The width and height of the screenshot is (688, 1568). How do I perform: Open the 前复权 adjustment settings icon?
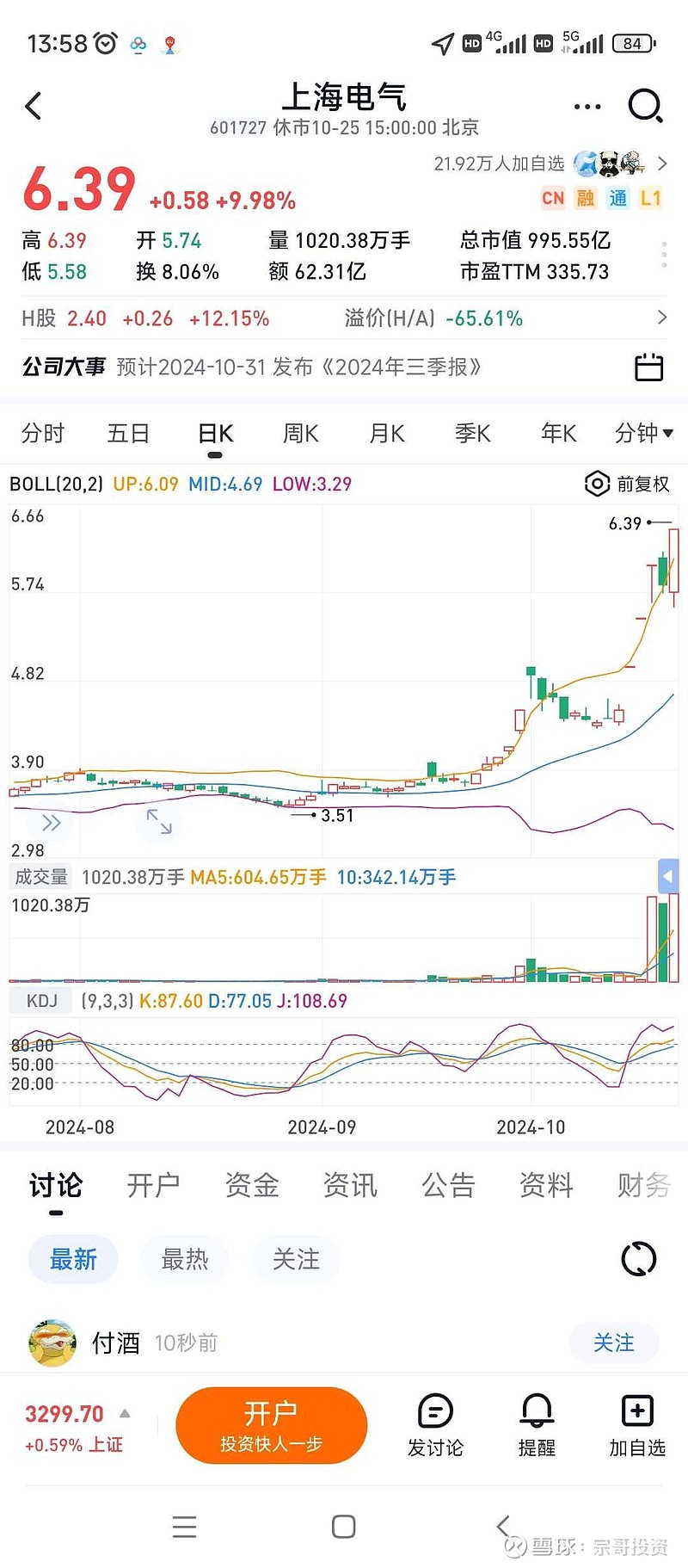point(597,484)
